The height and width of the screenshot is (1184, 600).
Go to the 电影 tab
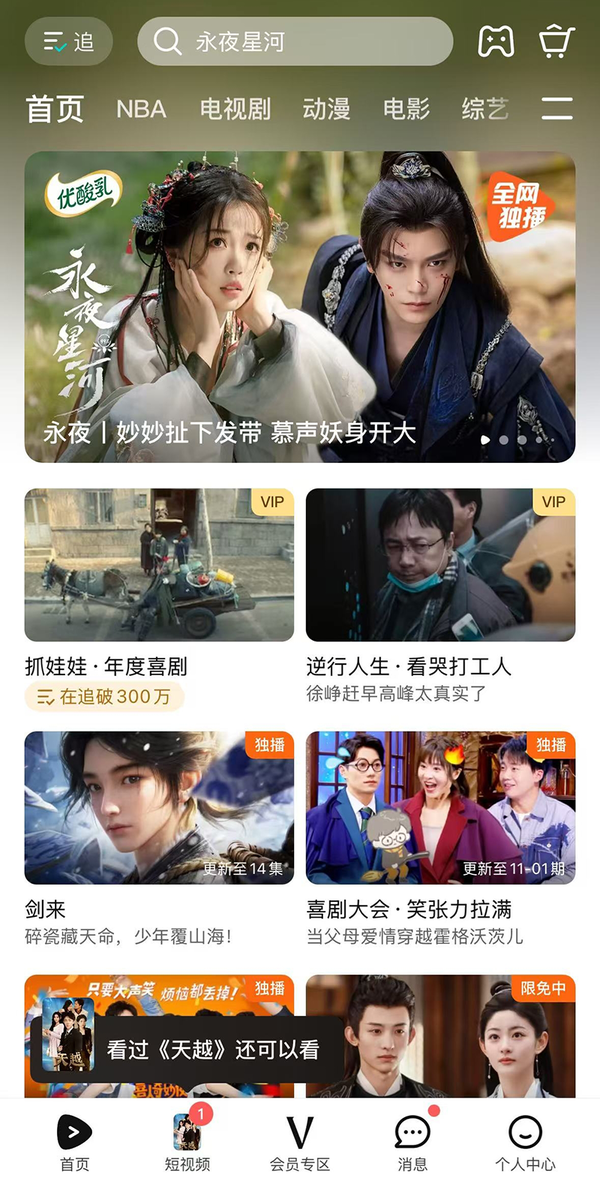pos(406,109)
